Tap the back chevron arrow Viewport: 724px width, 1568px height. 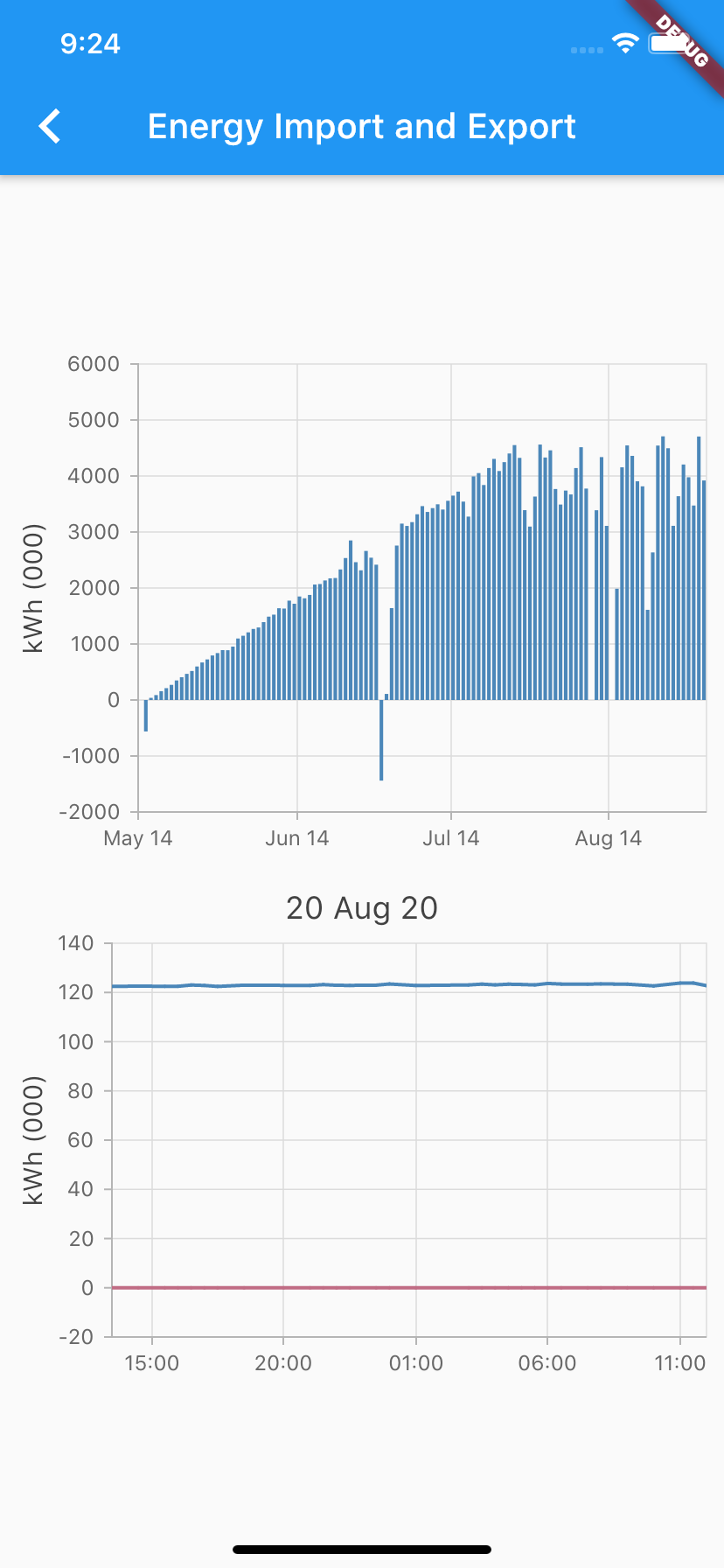click(50, 126)
